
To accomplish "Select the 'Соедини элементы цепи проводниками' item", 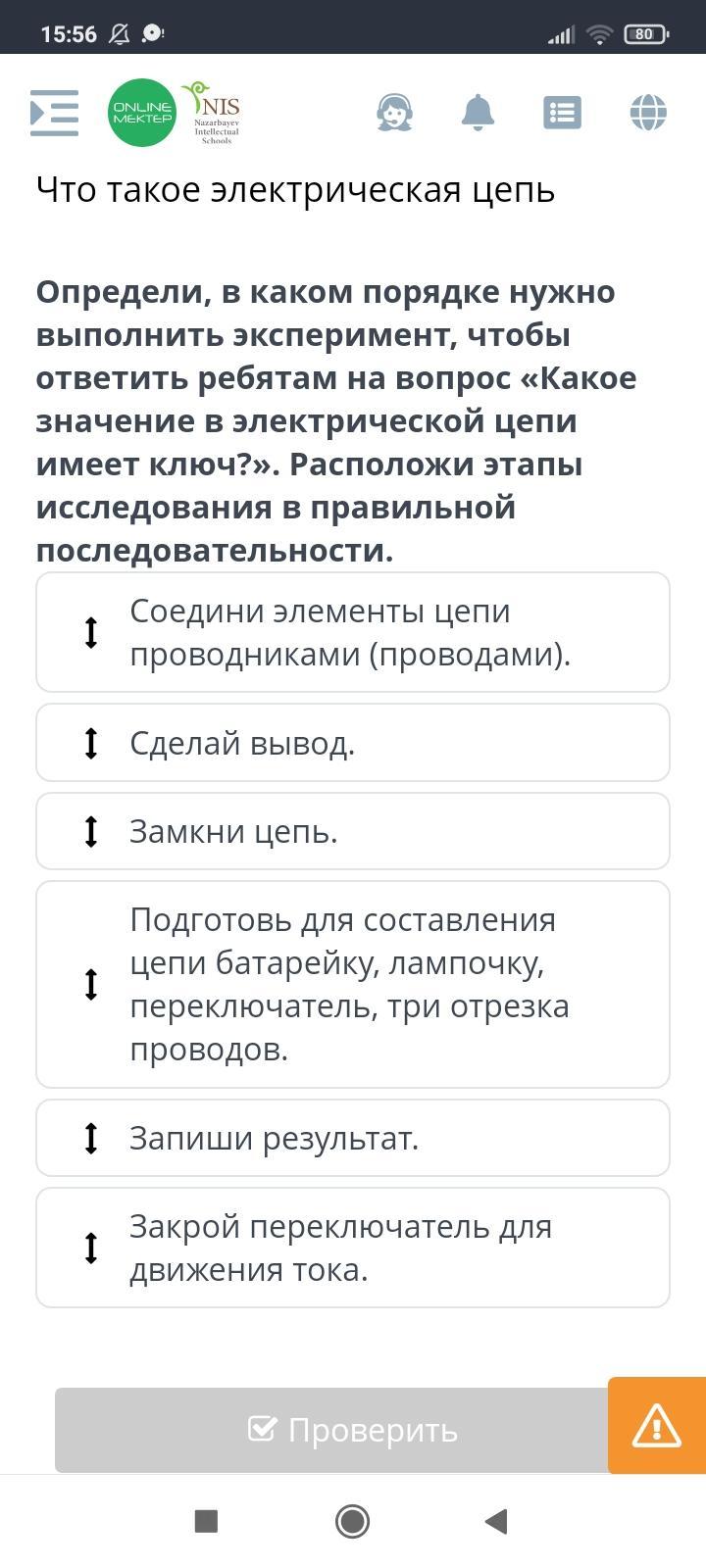I will point(353,632).
